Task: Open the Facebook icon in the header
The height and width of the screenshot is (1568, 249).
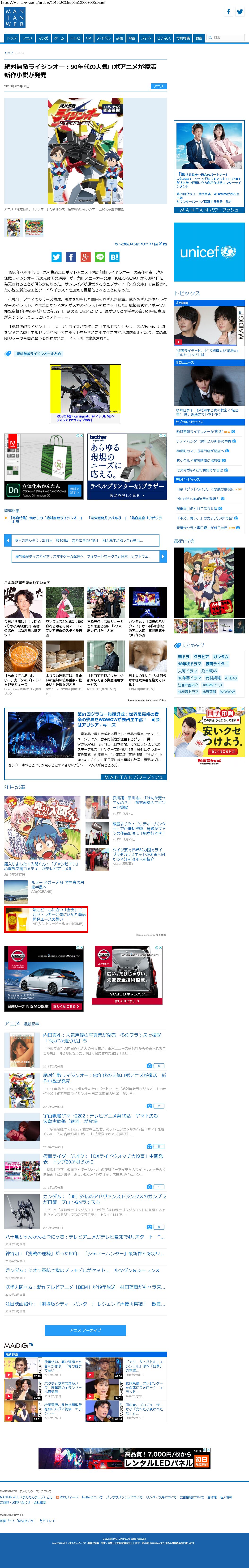Action: click(228, 12)
